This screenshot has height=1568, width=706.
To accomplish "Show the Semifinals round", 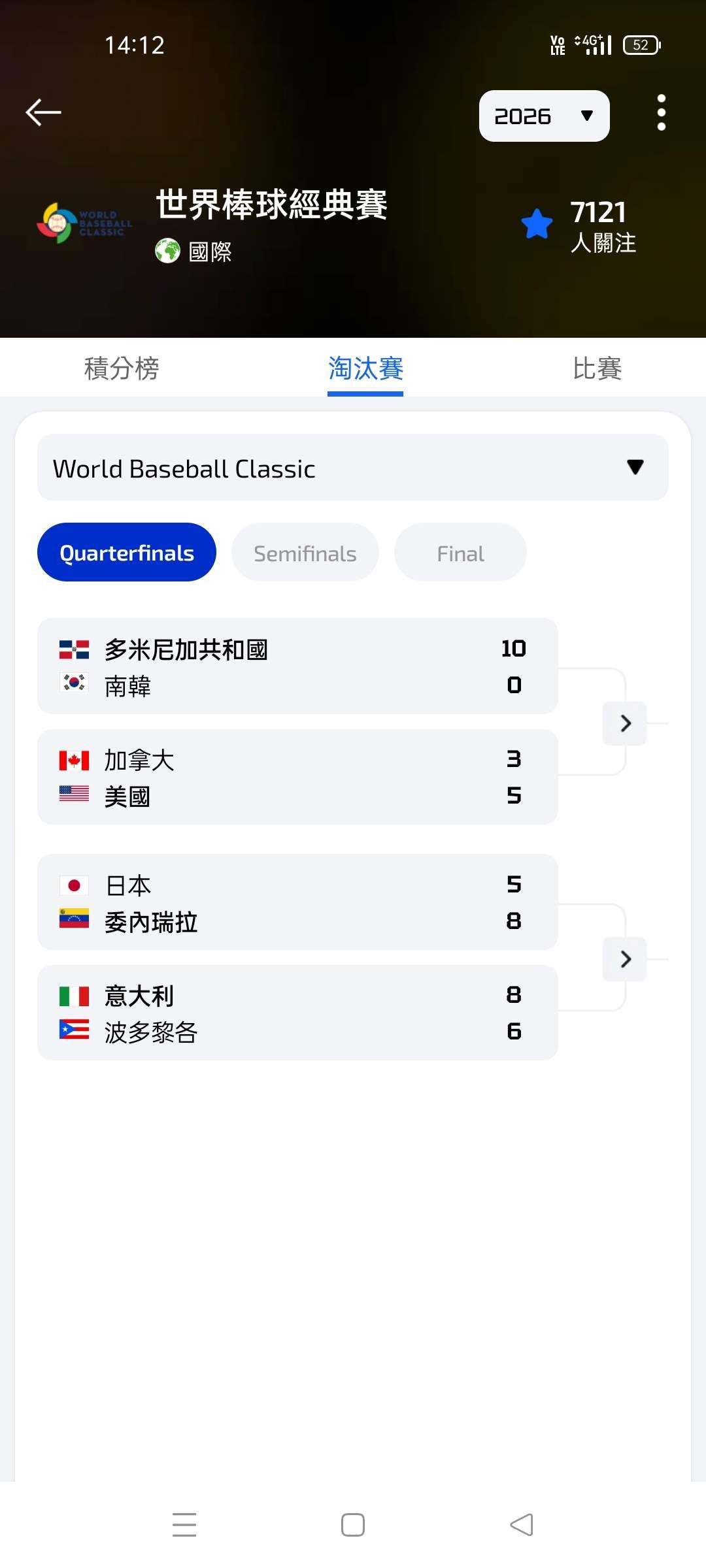I will 305,553.
